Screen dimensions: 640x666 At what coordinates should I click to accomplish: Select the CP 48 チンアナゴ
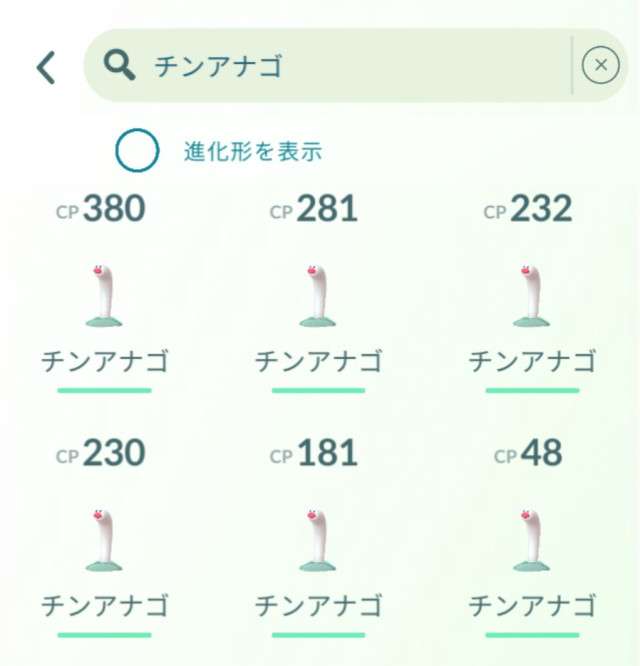pyautogui.click(x=532, y=541)
